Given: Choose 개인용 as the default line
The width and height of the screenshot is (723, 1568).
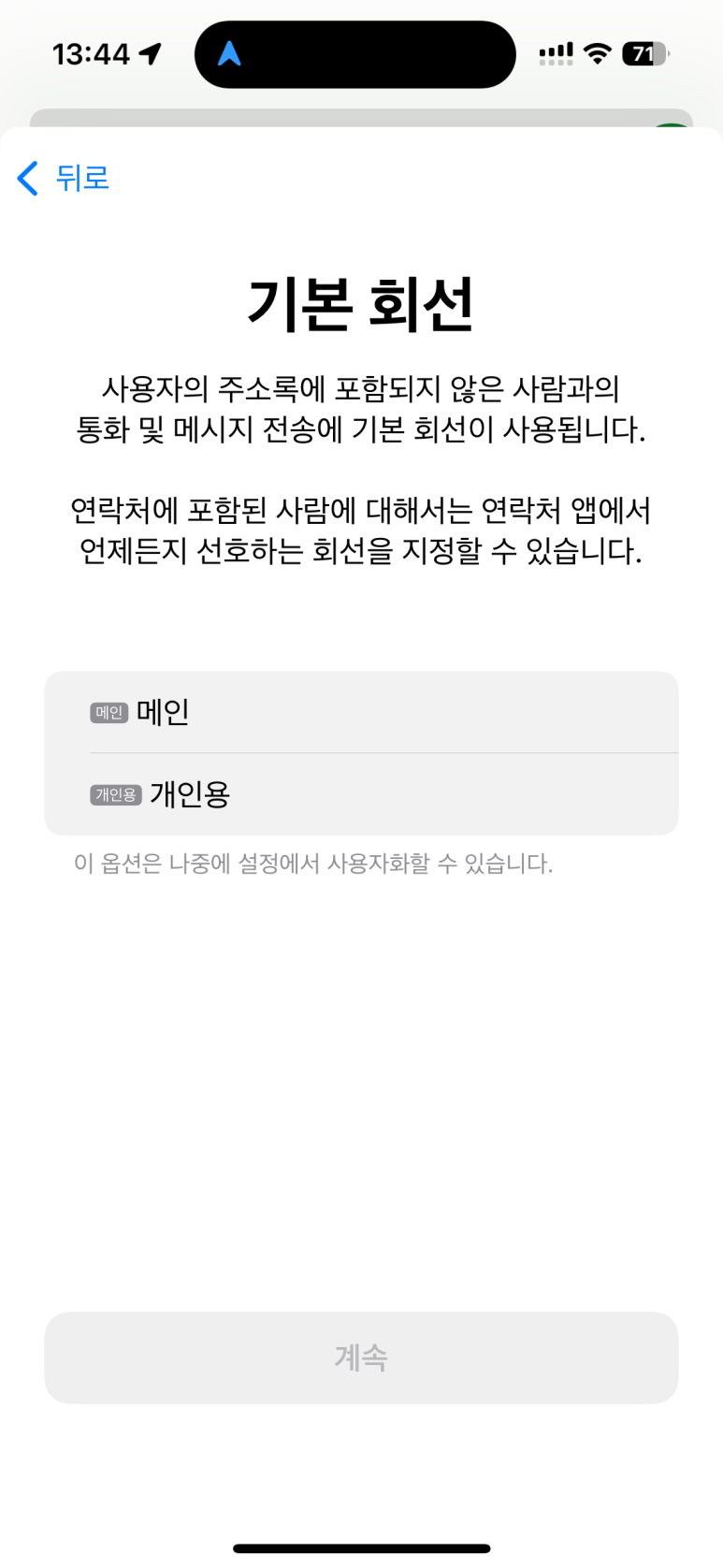Looking at the screenshot, I should click(x=361, y=794).
